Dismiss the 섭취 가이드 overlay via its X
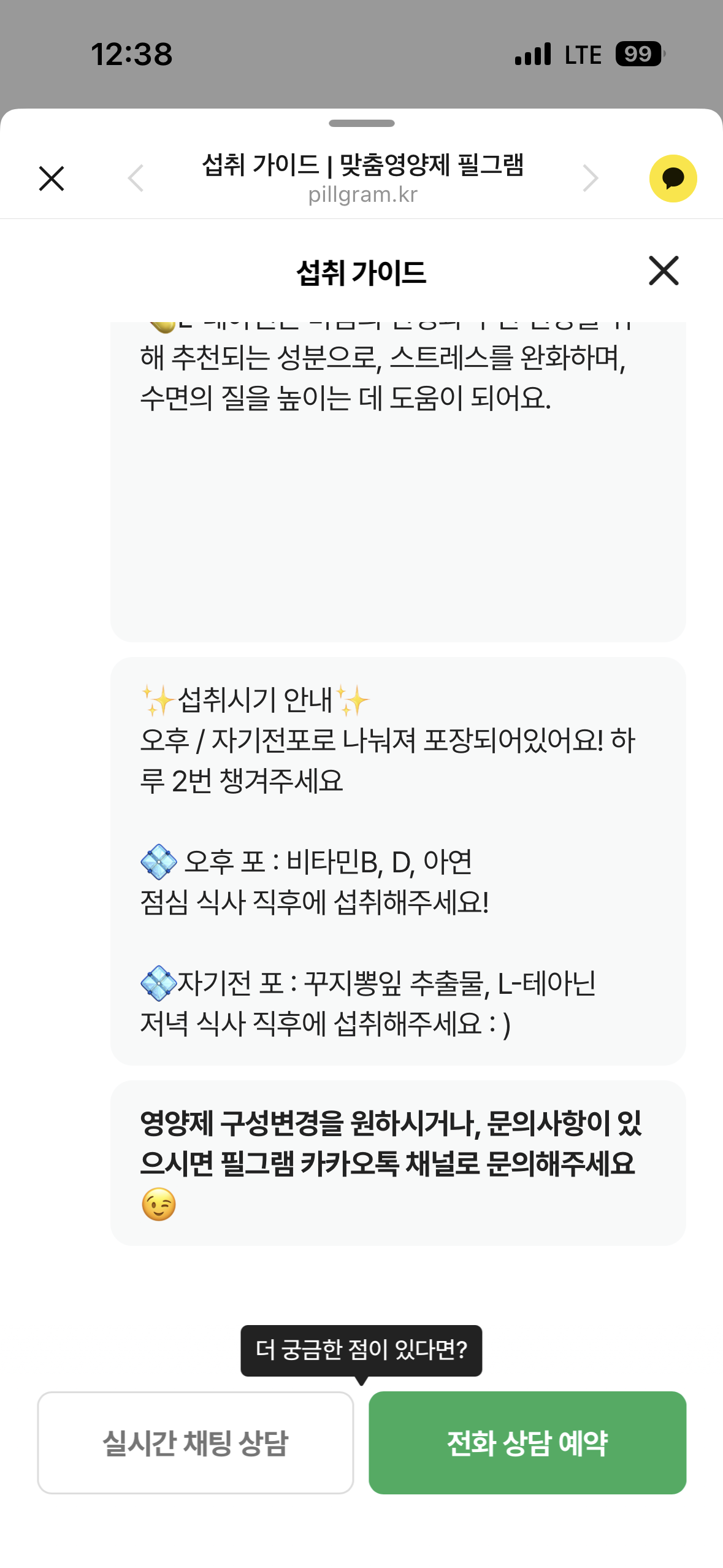The width and height of the screenshot is (723, 1568). pos(663,271)
